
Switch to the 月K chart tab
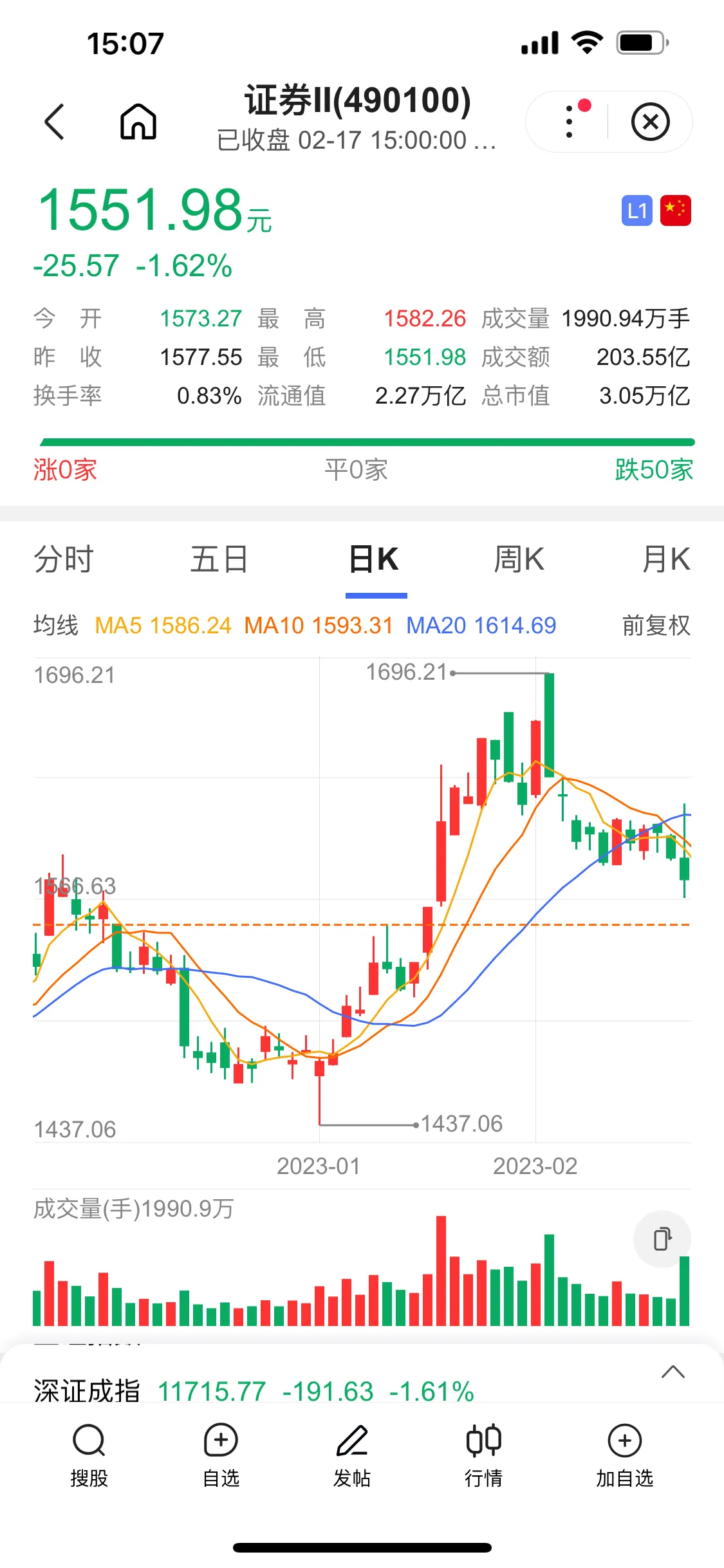pos(666,559)
